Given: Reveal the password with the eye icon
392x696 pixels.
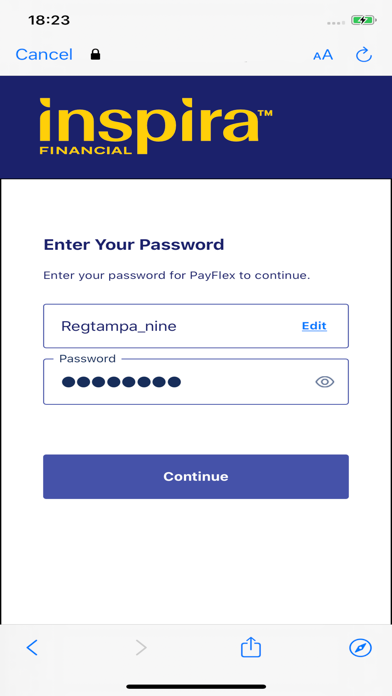Looking at the screenshot, I should click(x=325, y=382).
